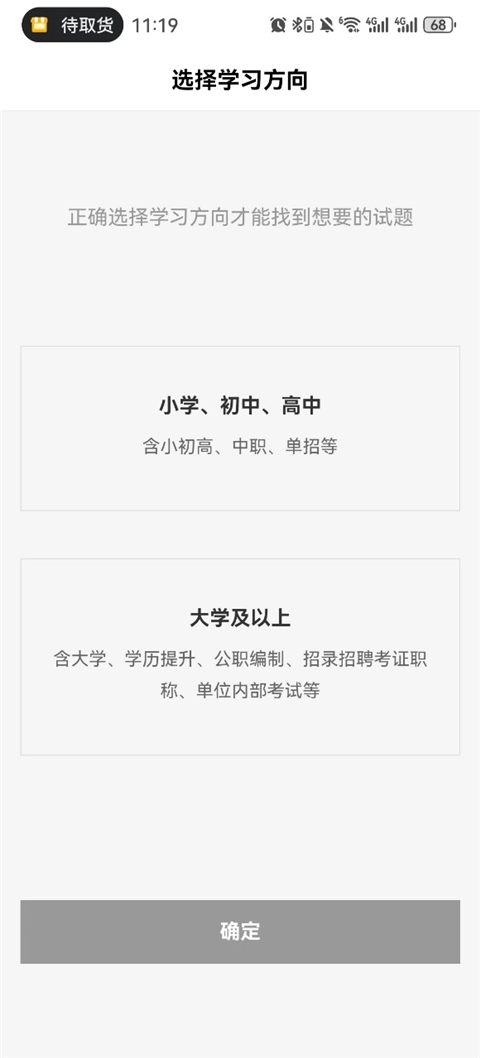Select the 小学、初中、高中 study direction card
This screenshot has height=1058, width=480.
tap(240, 428)
